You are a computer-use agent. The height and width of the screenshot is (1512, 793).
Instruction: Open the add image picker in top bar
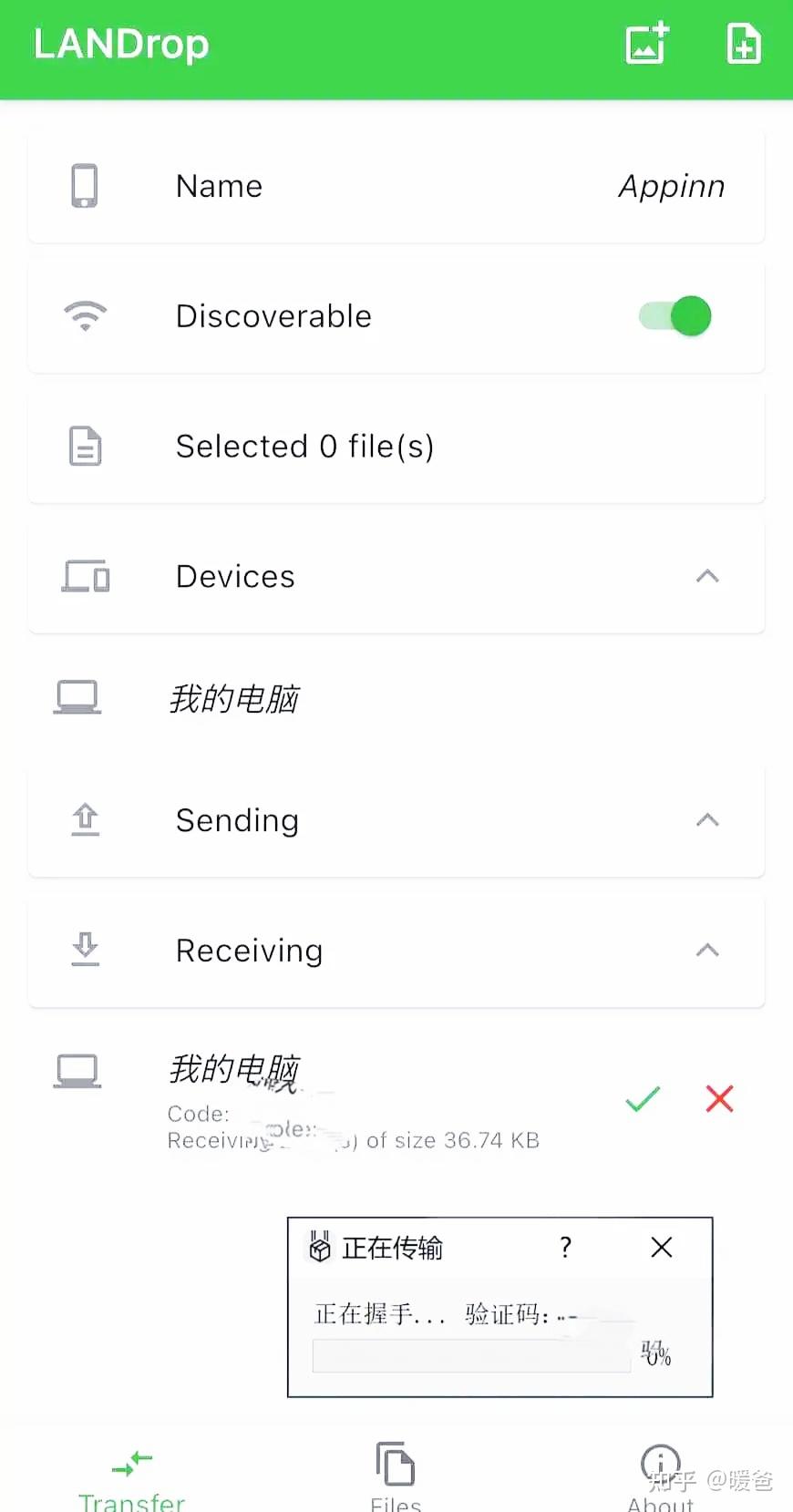[x=645, y=43]
